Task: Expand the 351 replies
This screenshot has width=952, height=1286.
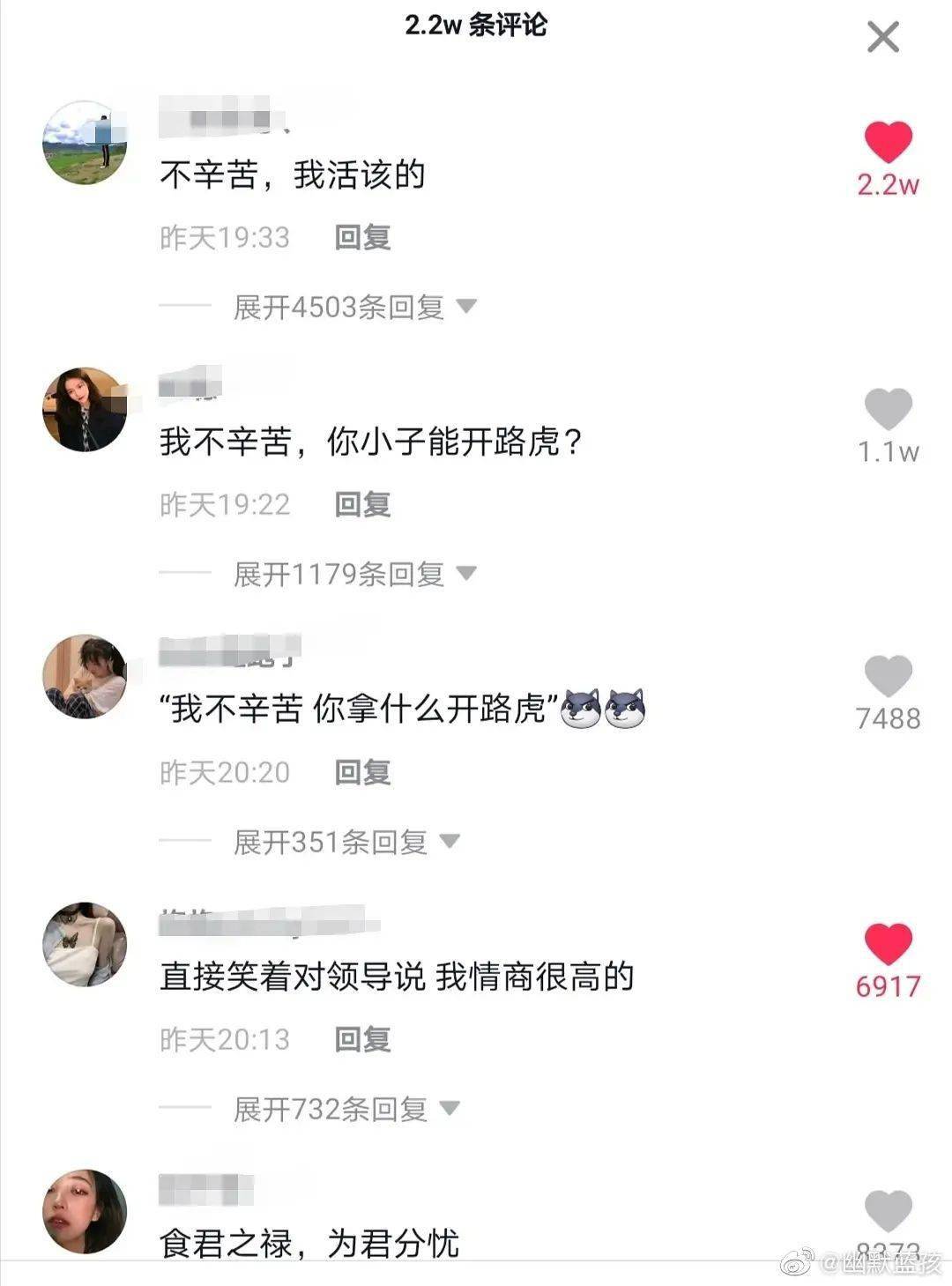Action: pos(346,843)
